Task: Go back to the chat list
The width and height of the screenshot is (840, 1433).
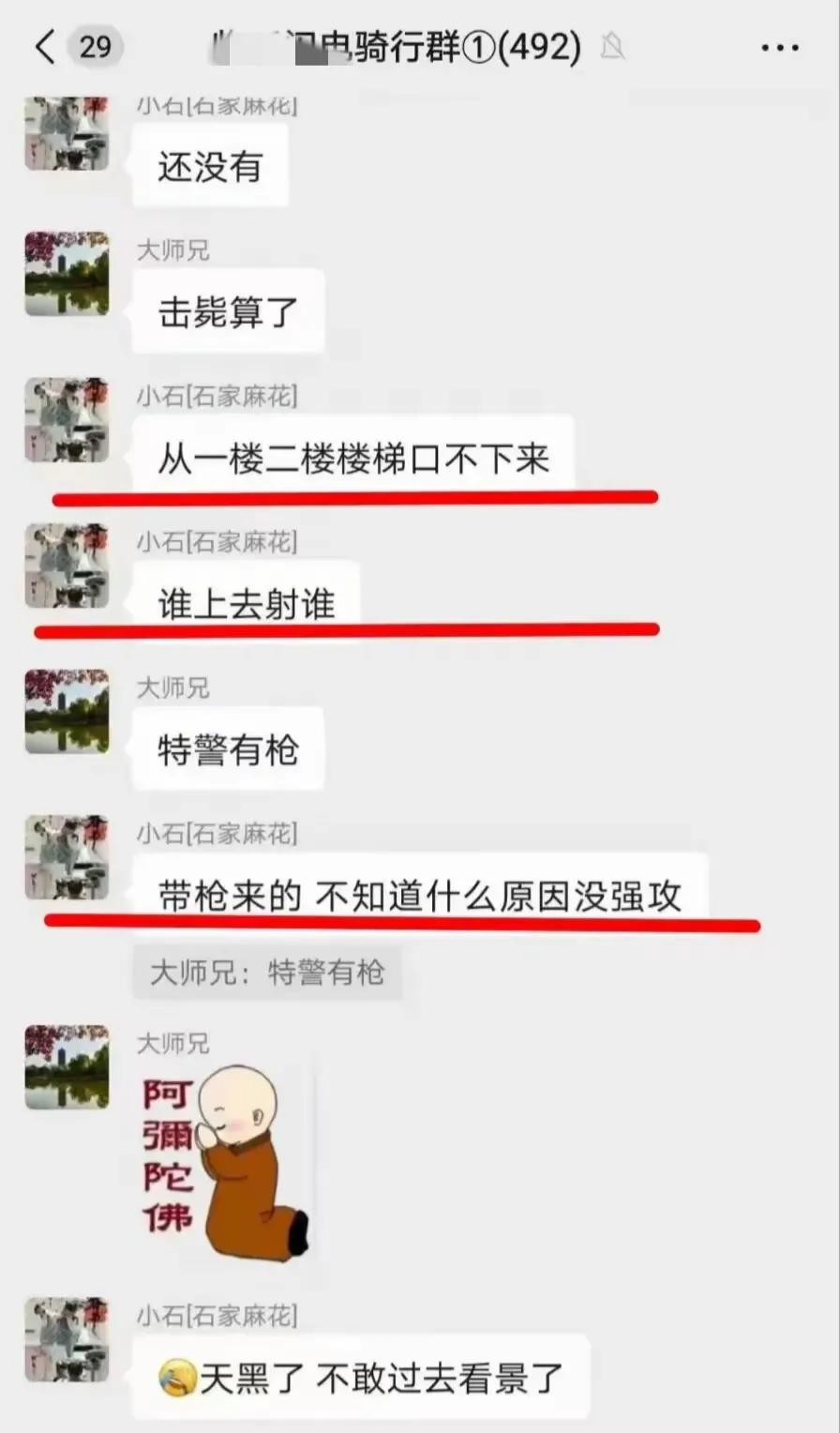Action: coord(45,46)
